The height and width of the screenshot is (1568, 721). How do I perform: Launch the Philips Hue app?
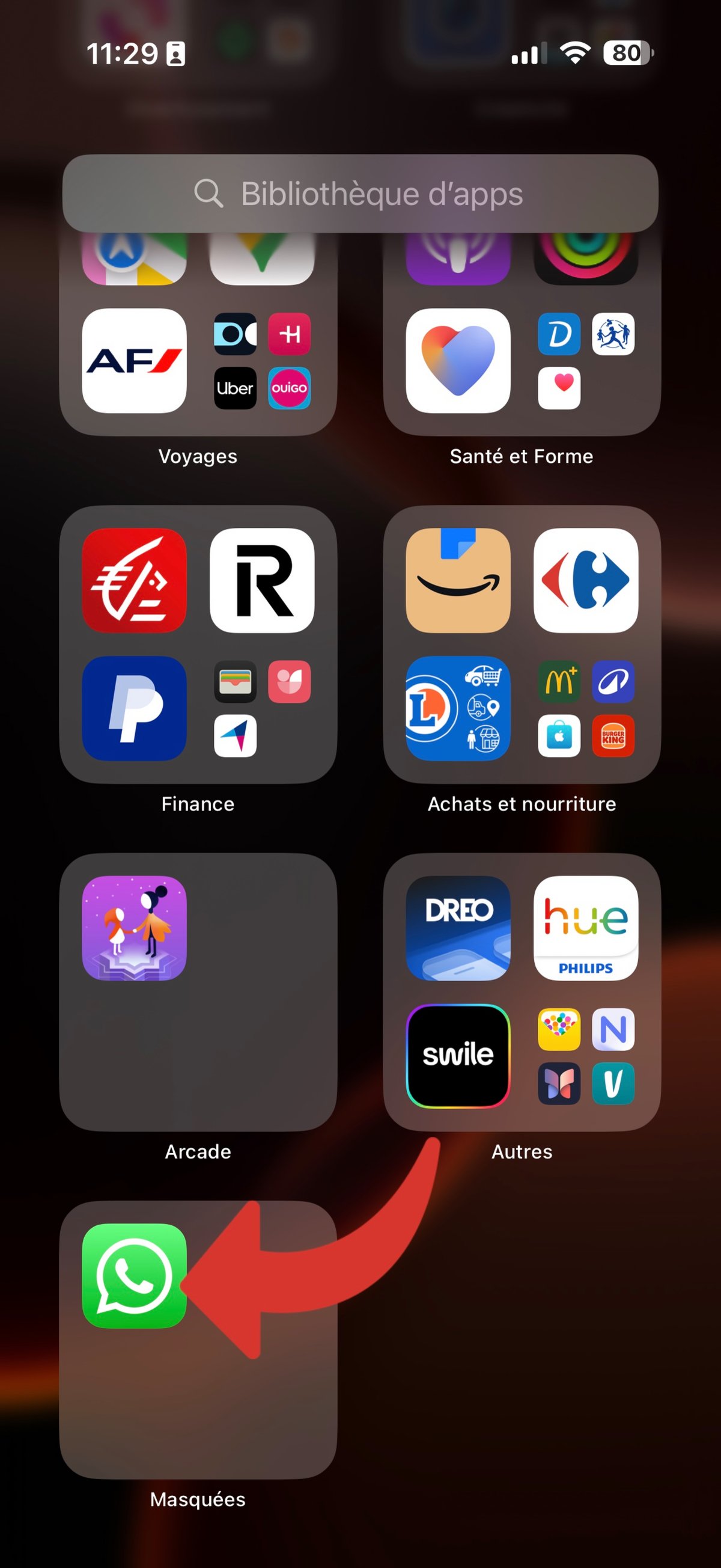586,928
